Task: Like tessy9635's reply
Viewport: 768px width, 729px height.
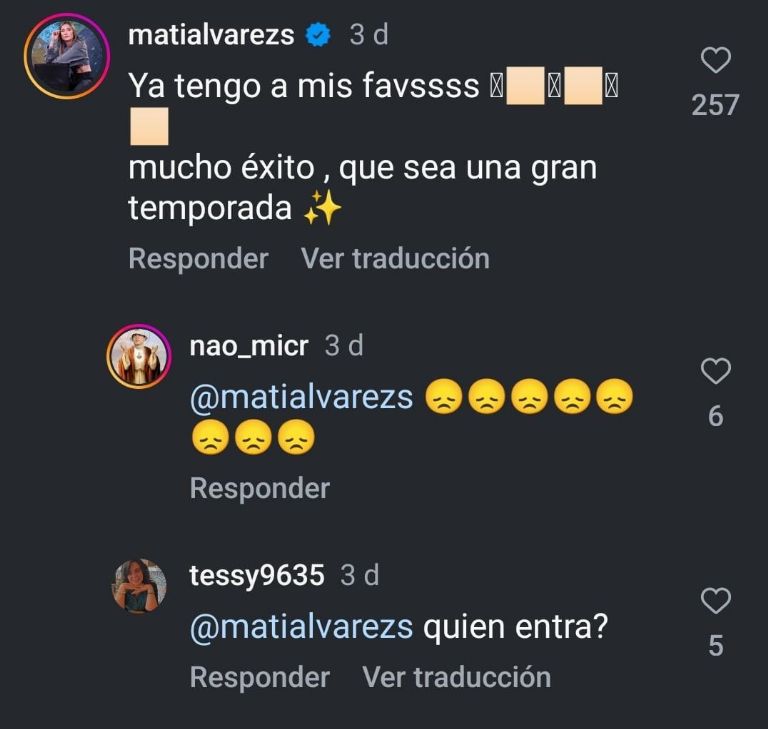Action: (x=715, y=601)
